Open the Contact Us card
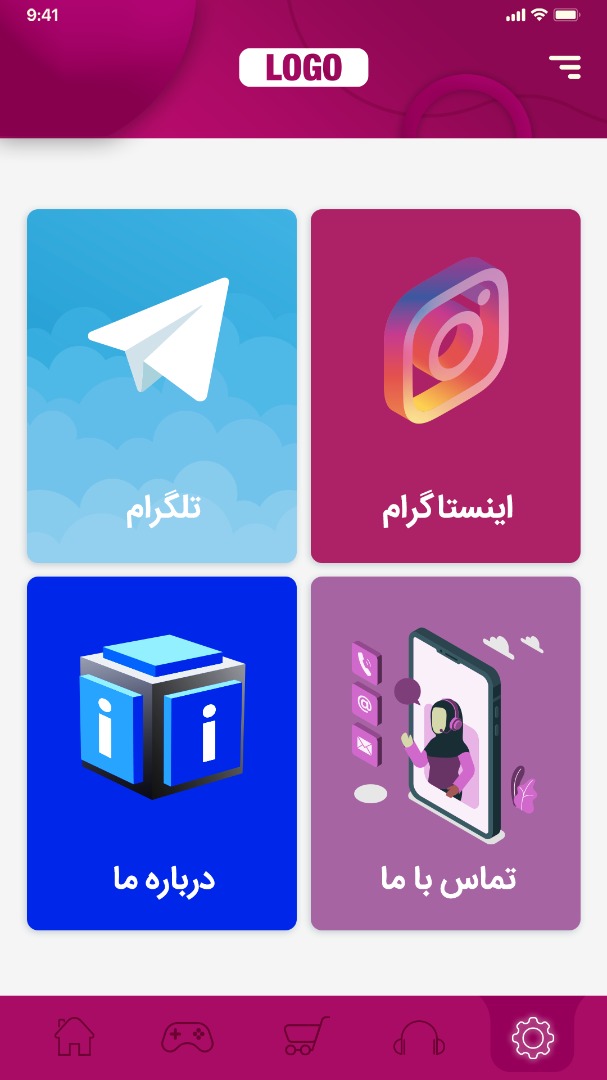 click(446, 753)
